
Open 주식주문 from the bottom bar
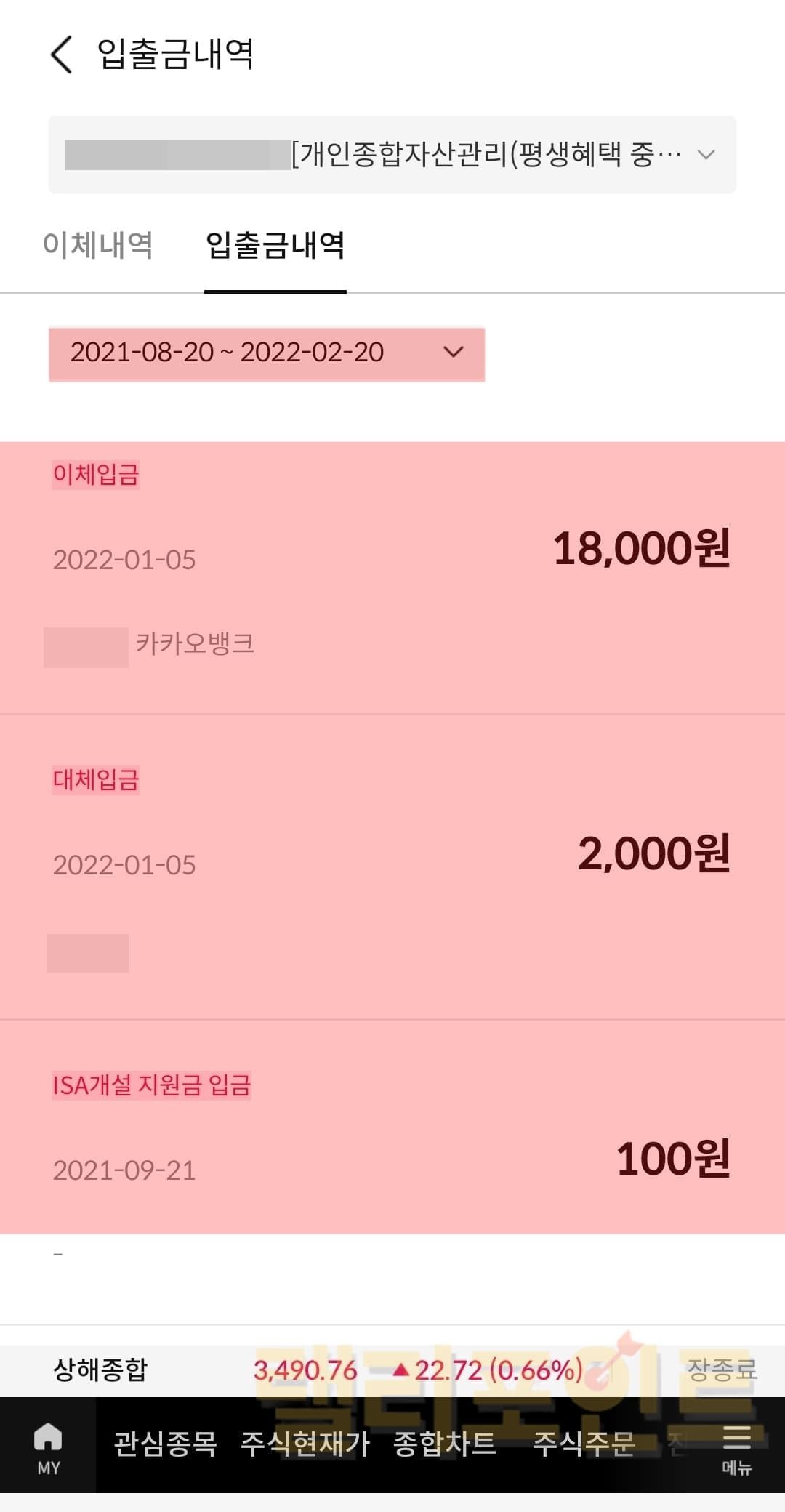click(584, 1444)
